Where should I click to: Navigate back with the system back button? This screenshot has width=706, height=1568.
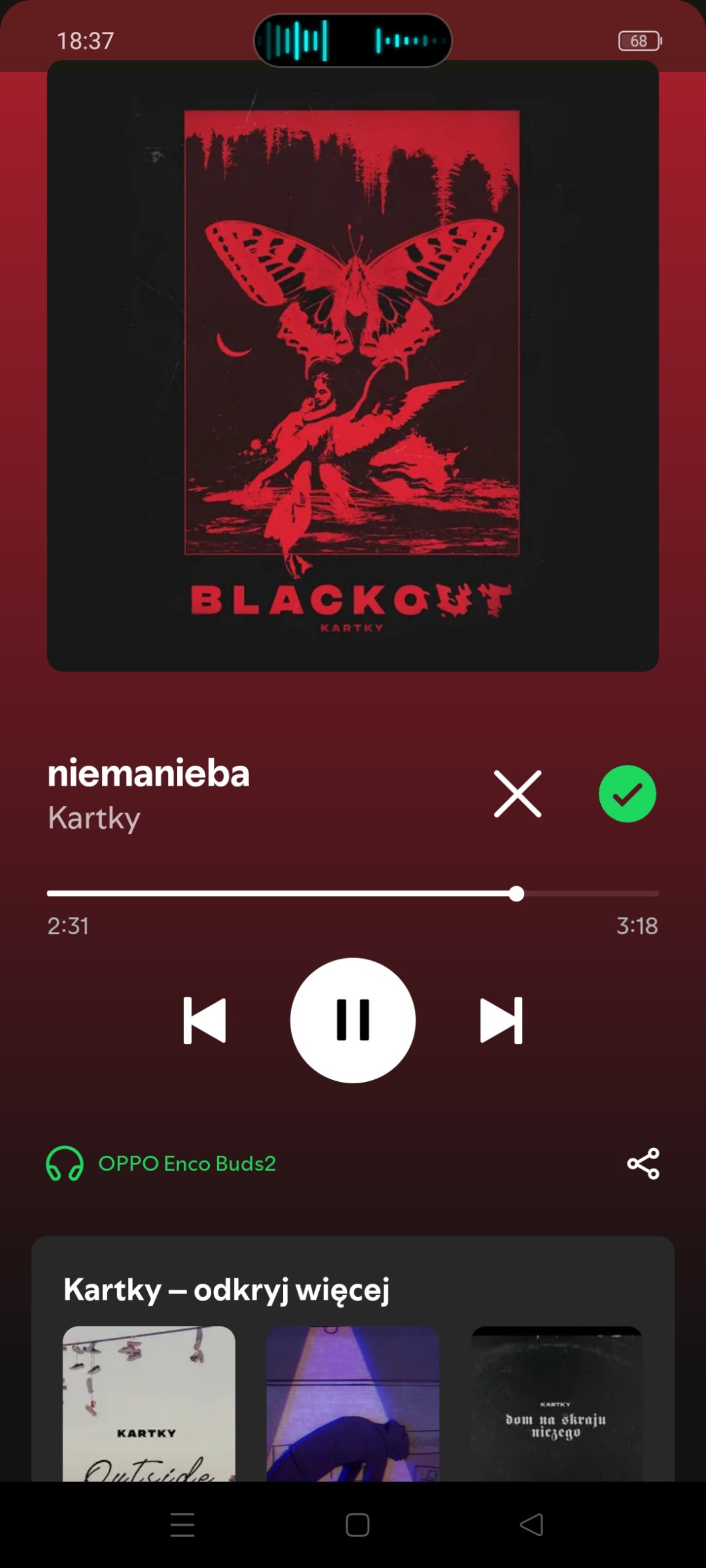pyautogui.click(x=531, y=1524)
